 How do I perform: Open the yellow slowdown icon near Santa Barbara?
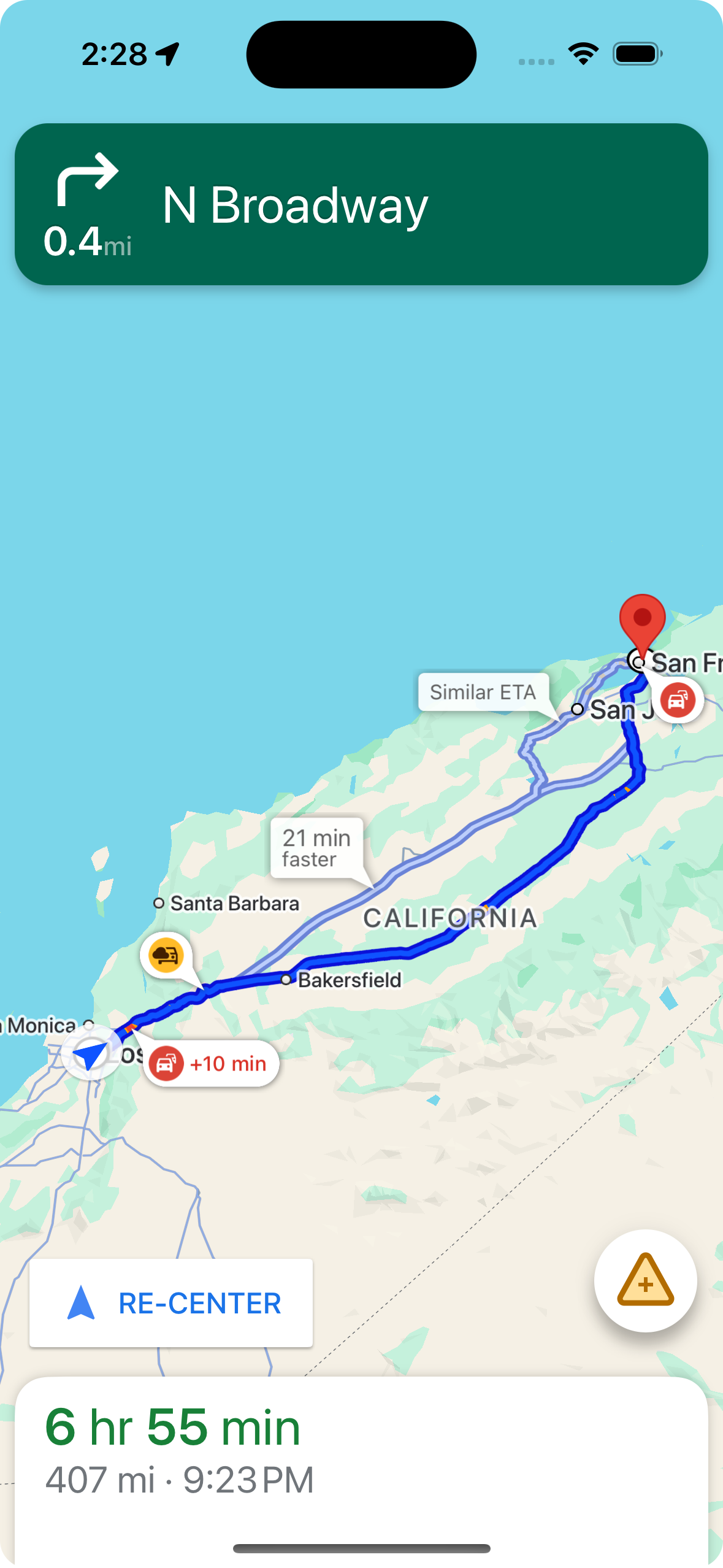pos(166,955)
